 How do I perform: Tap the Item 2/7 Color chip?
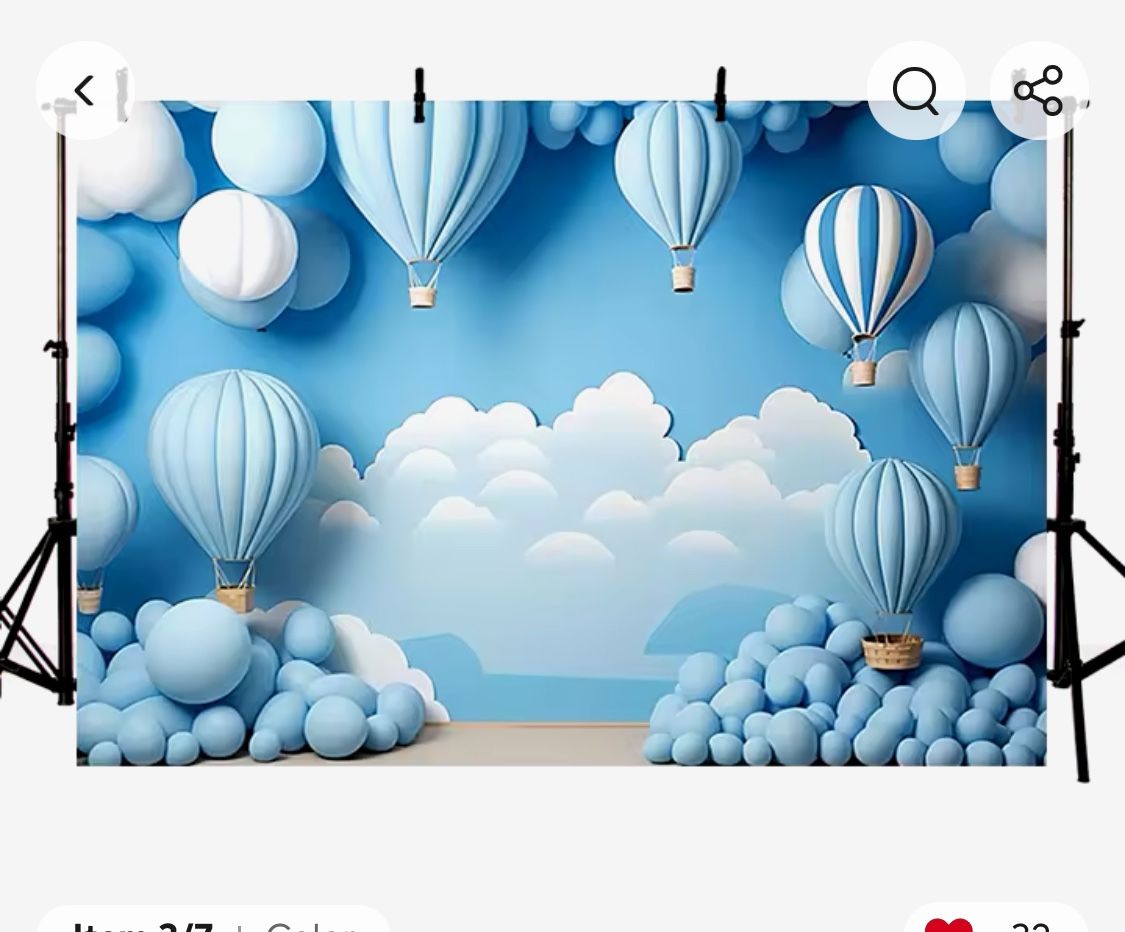pyautogui.click(x=213, y=922)
